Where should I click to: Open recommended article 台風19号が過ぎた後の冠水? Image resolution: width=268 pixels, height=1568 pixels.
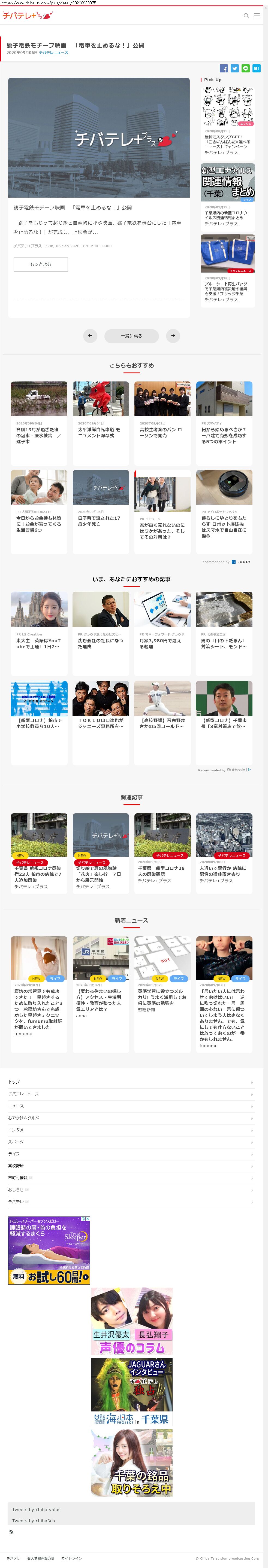pyautogui.click(x=39, y=414)
